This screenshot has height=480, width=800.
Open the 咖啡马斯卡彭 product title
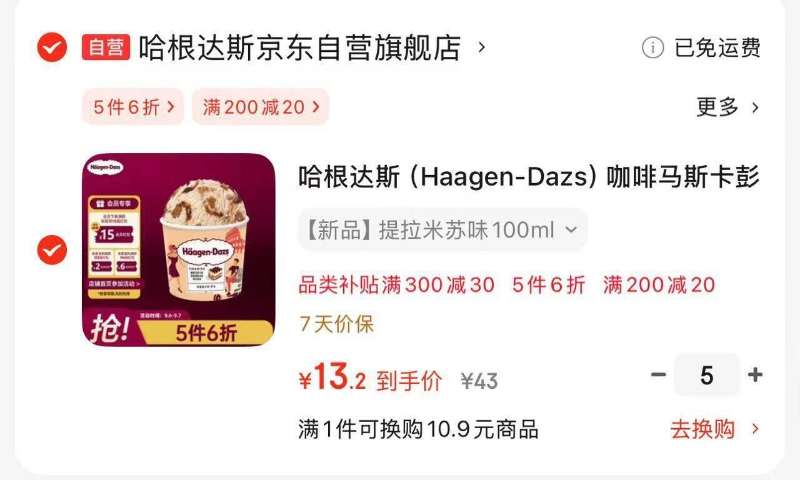coord(528,178)
